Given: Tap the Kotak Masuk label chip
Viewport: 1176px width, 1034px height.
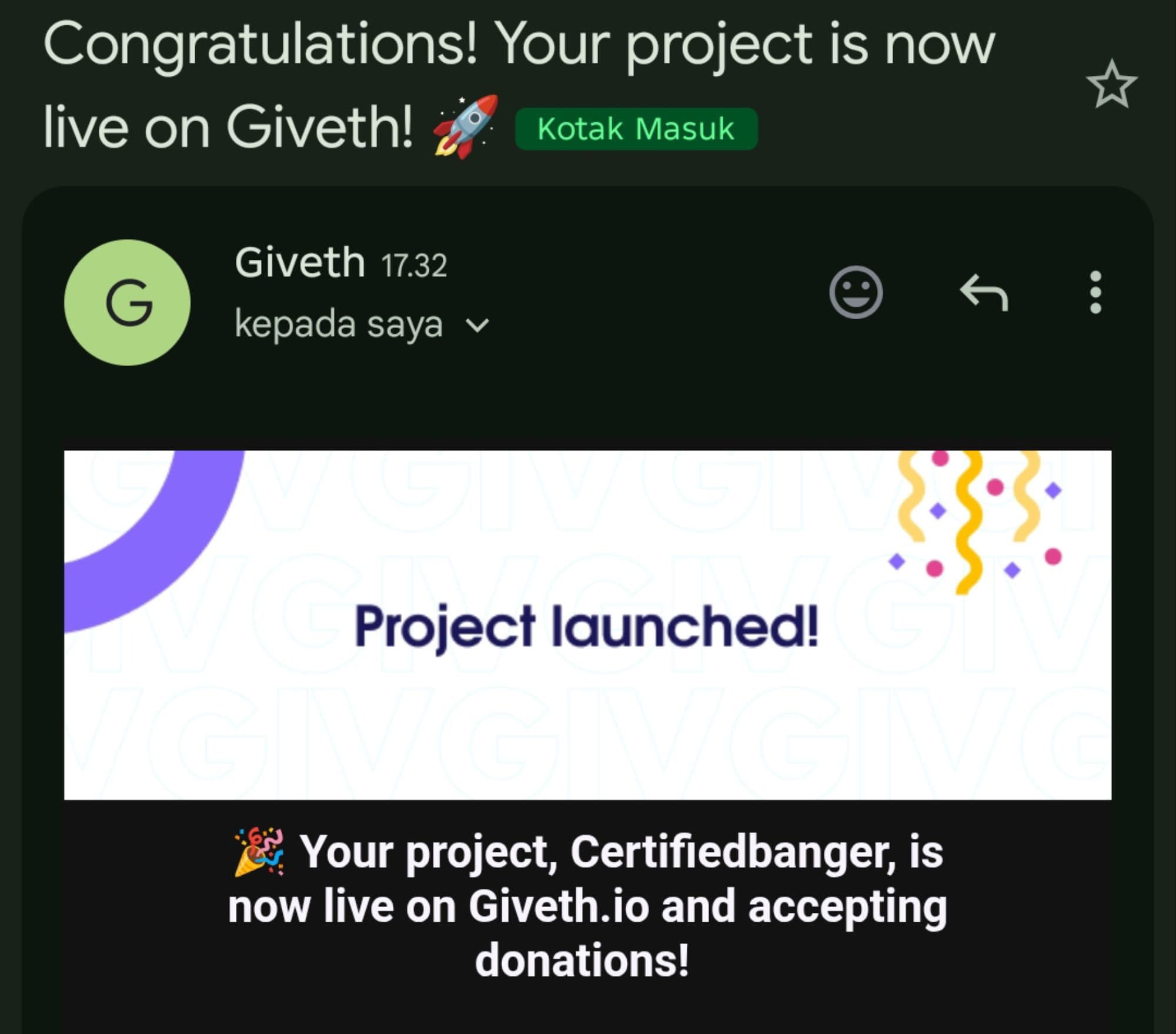Looking at the screenshot, I should 636,129.
